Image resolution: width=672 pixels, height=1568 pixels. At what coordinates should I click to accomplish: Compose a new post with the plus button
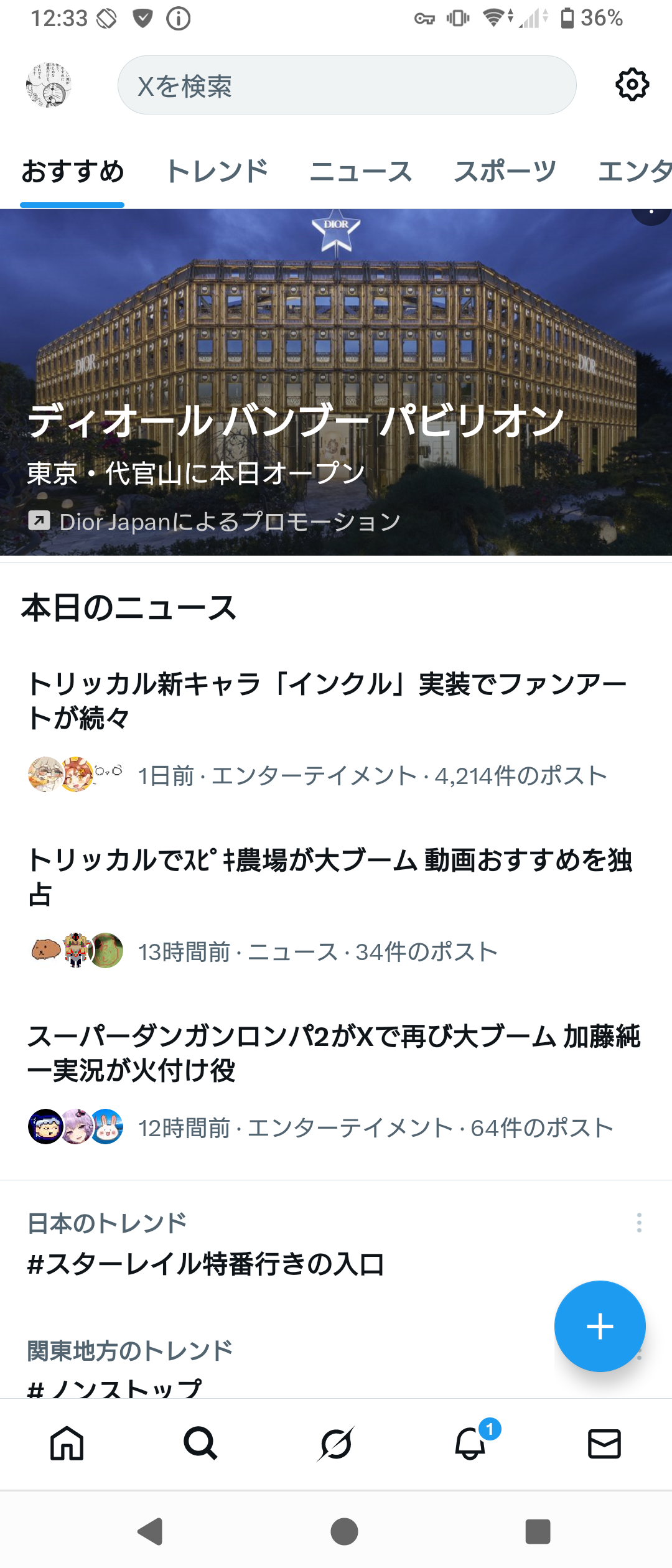tap(600, 1326)
